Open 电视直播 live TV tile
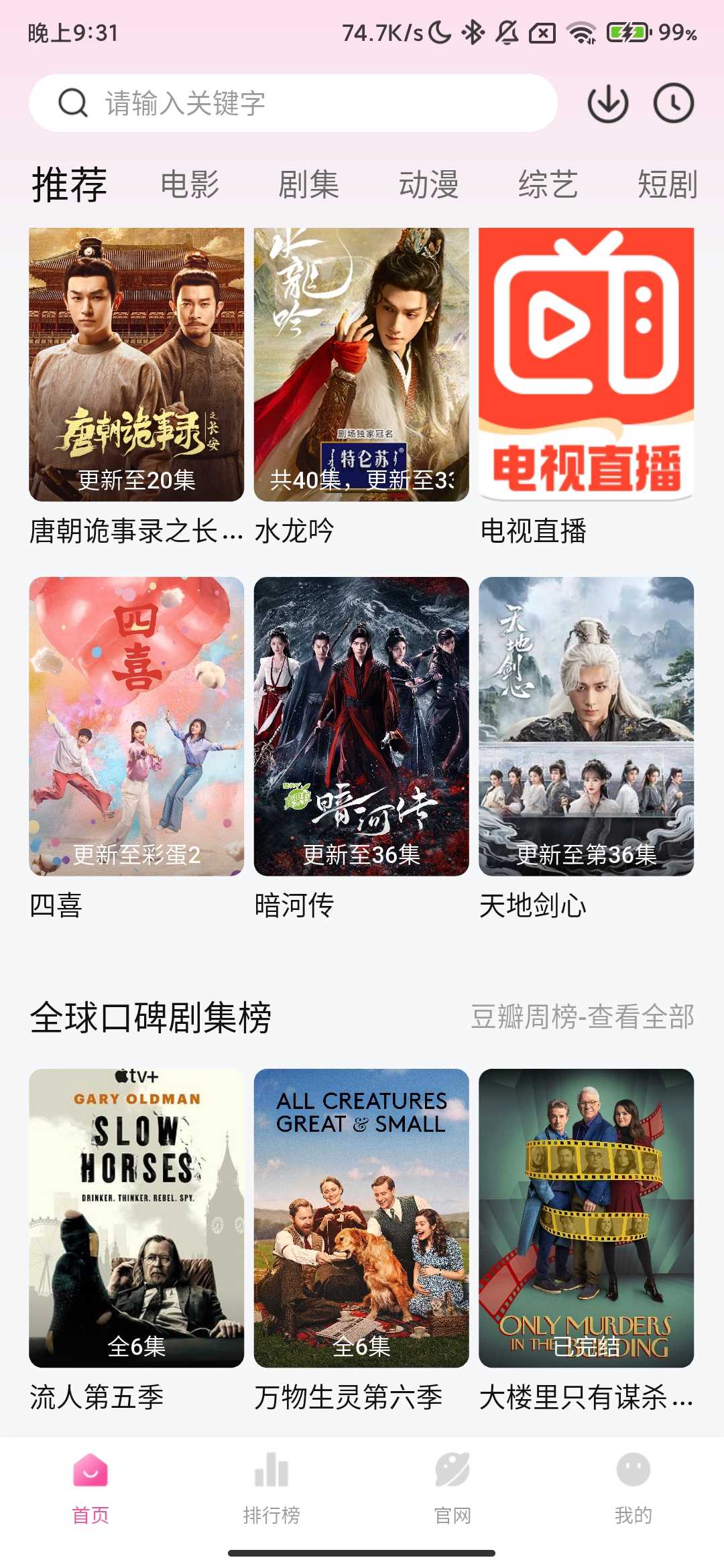This screenshot has height=1568, width=724. click(586, 365)
